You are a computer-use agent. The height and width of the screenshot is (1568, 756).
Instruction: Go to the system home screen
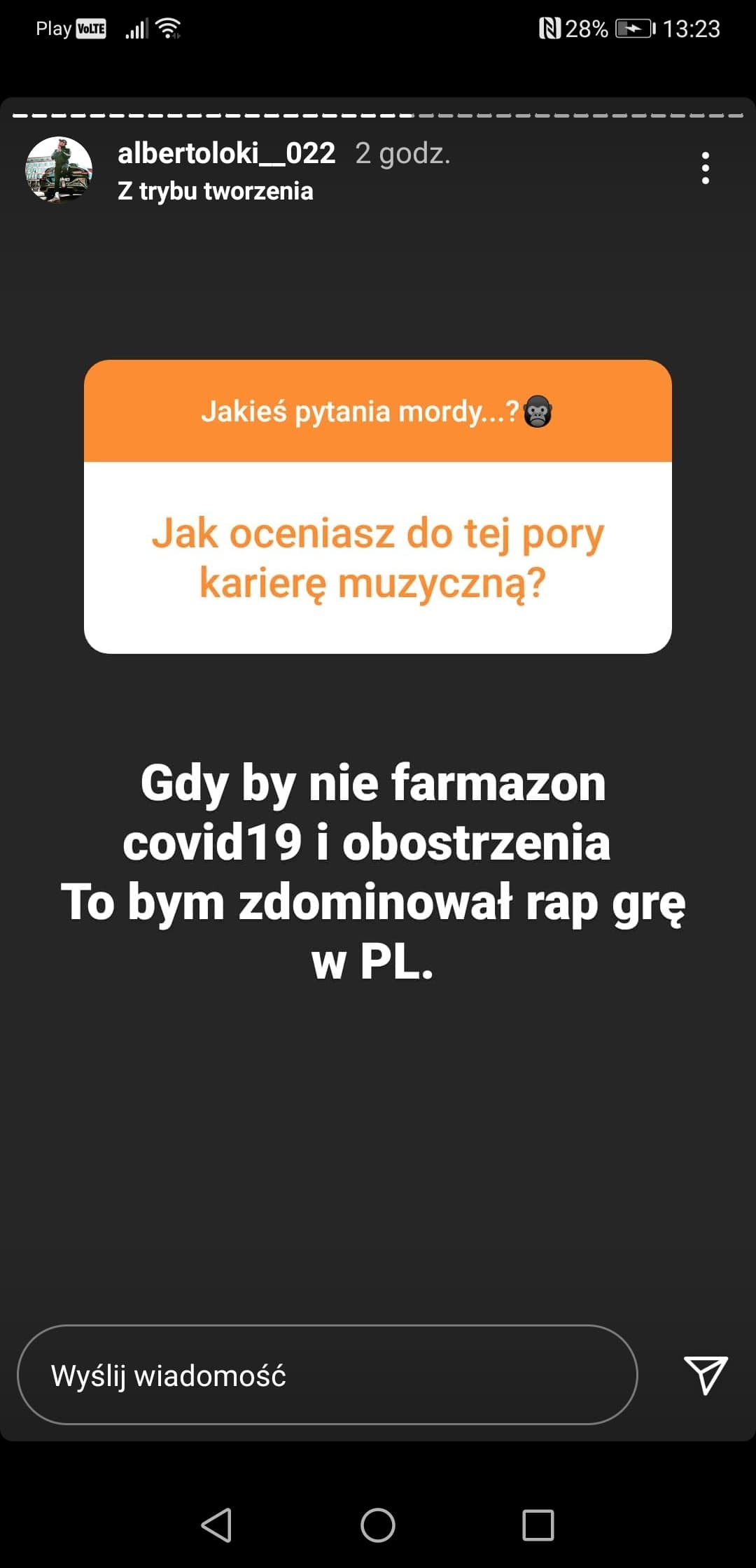378,1525
